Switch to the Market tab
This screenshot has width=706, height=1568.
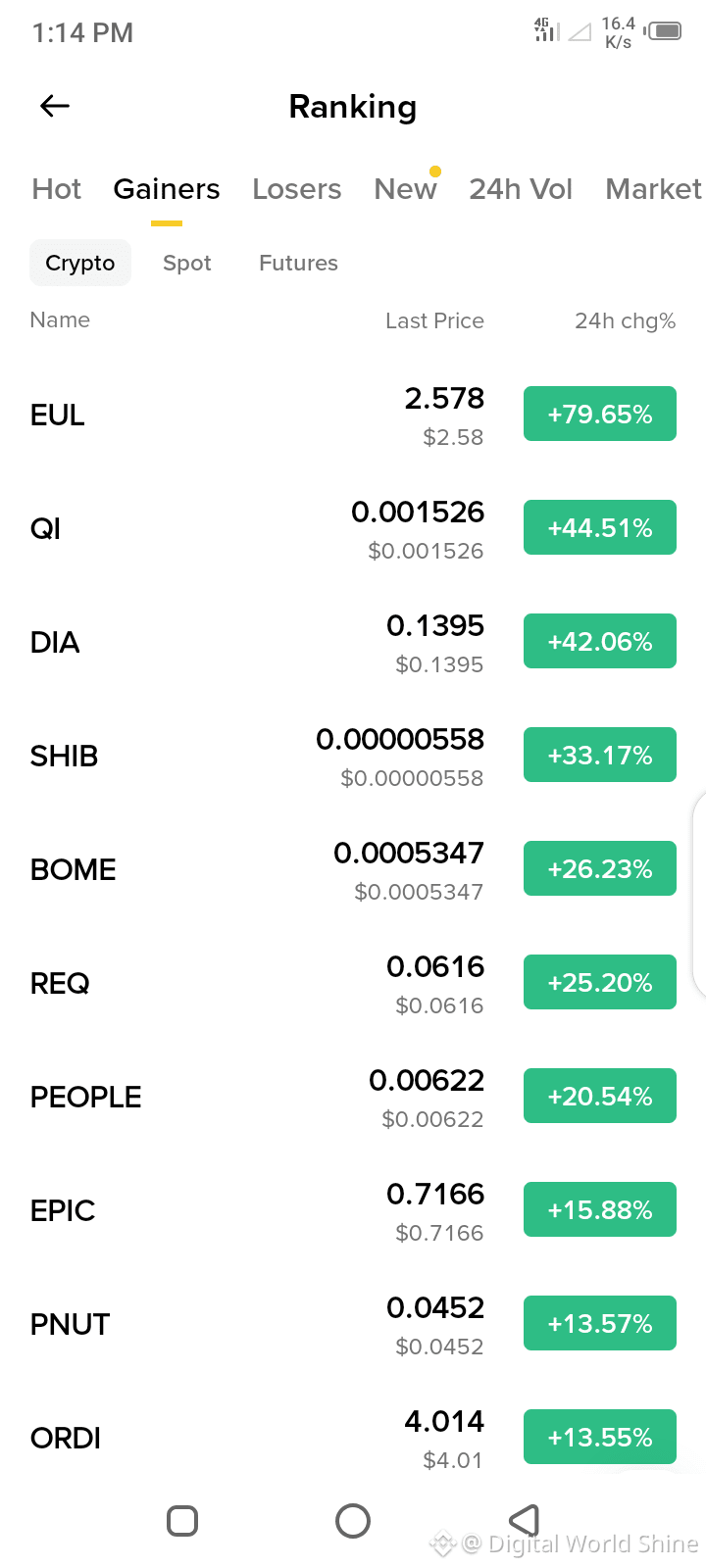[x=654, y=189]
